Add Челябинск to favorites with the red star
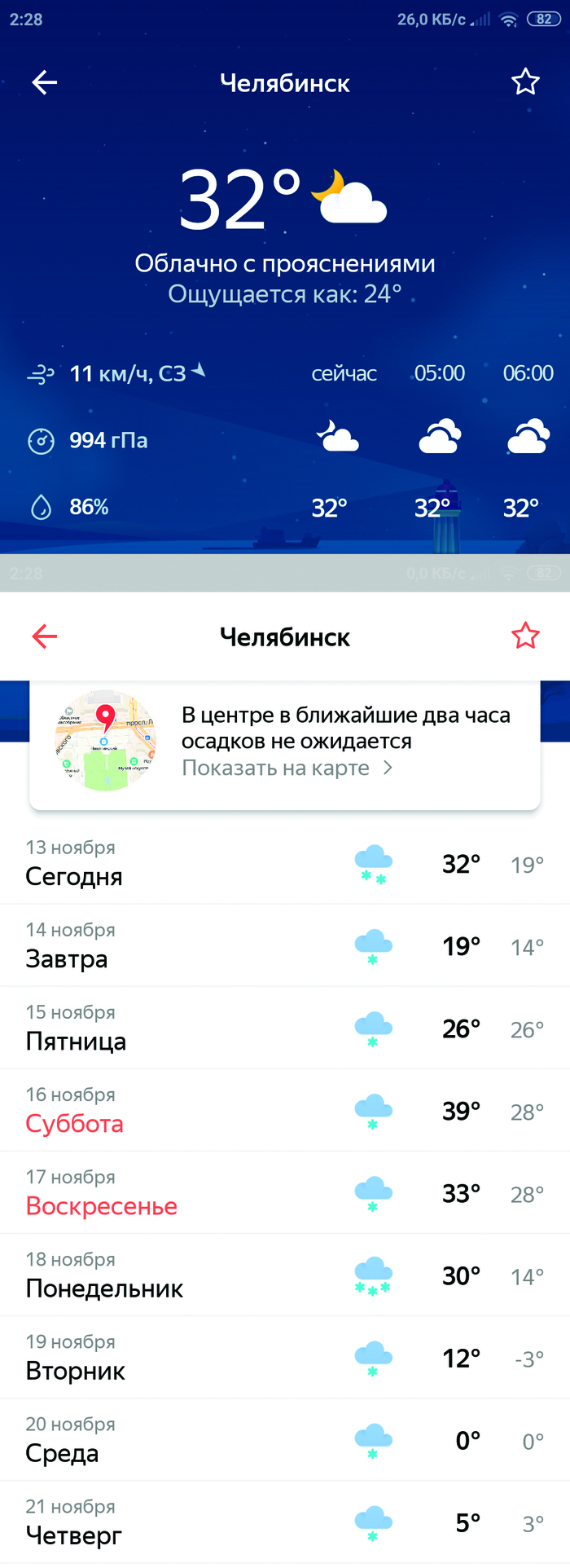Image resolution: width=570 pixels, height=1568 pixels. [x=525, y=636]
